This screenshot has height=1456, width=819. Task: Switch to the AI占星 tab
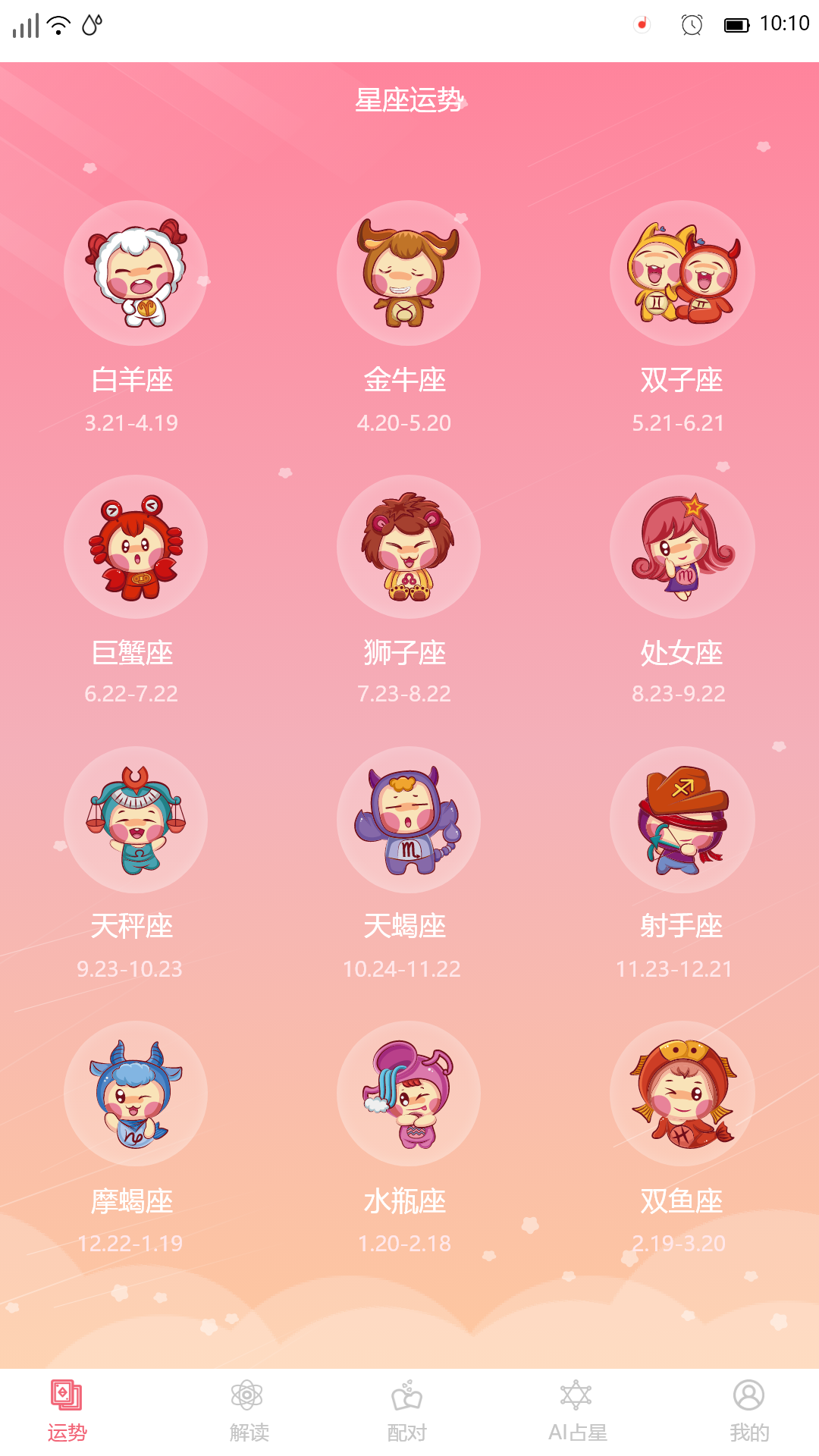coord(577,1410)
